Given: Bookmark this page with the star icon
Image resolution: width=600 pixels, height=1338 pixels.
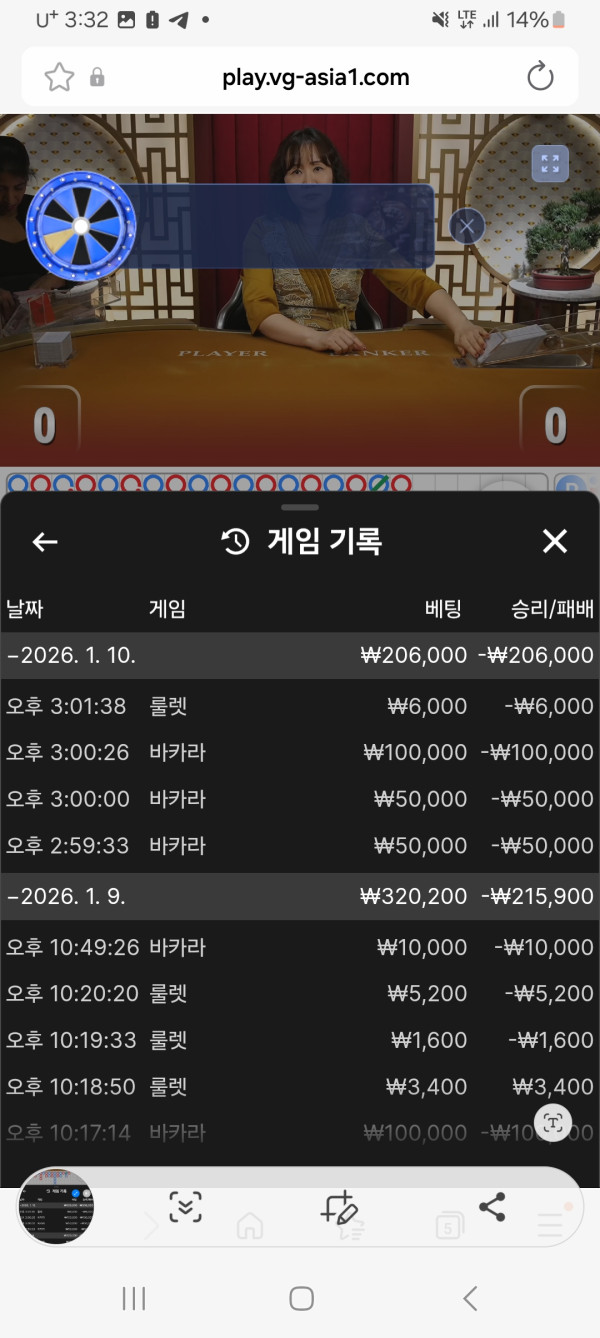Looking at the screenshot, I should tap(59, 77).
